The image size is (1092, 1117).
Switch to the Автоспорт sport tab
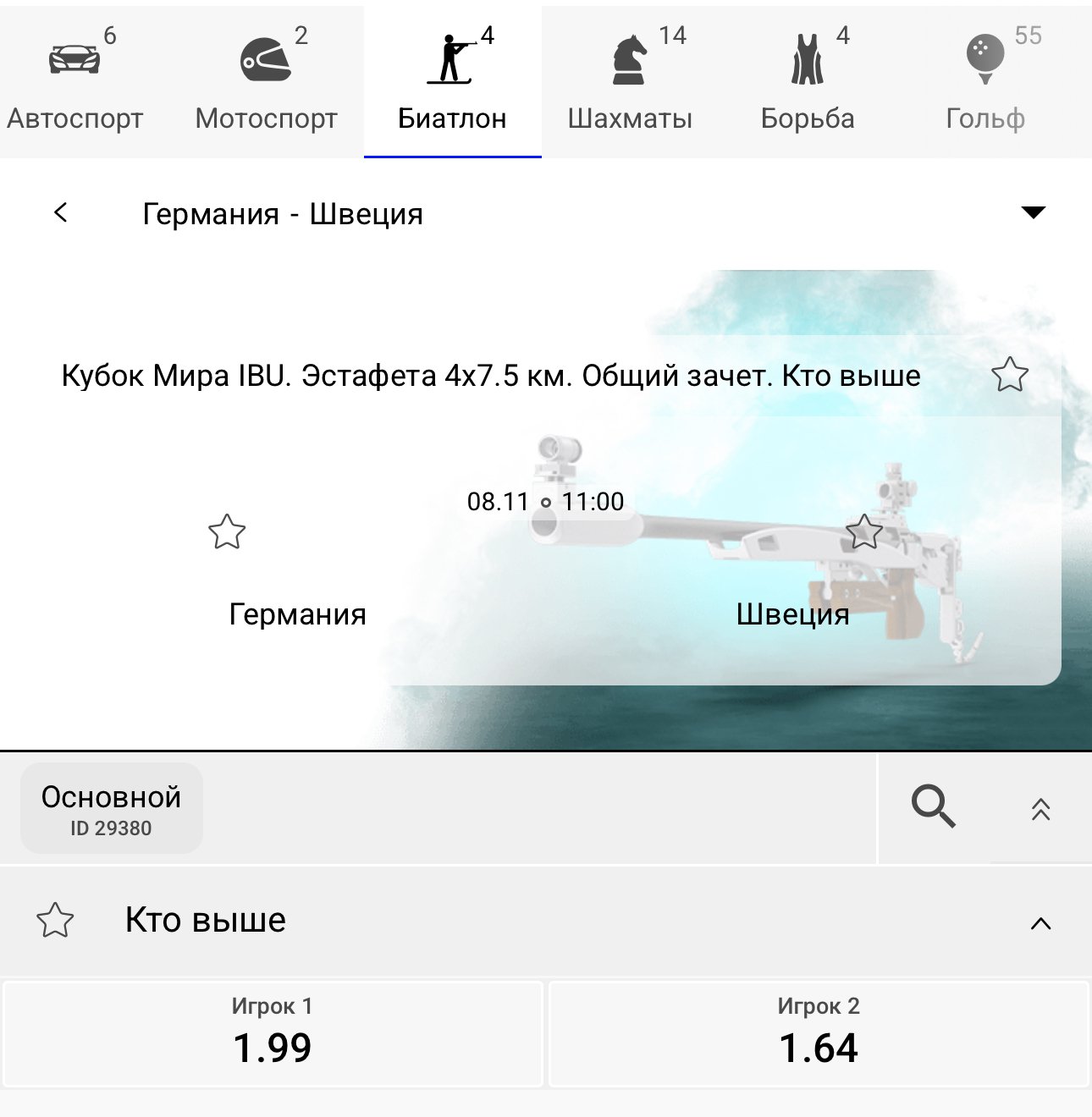pos(74,82)
